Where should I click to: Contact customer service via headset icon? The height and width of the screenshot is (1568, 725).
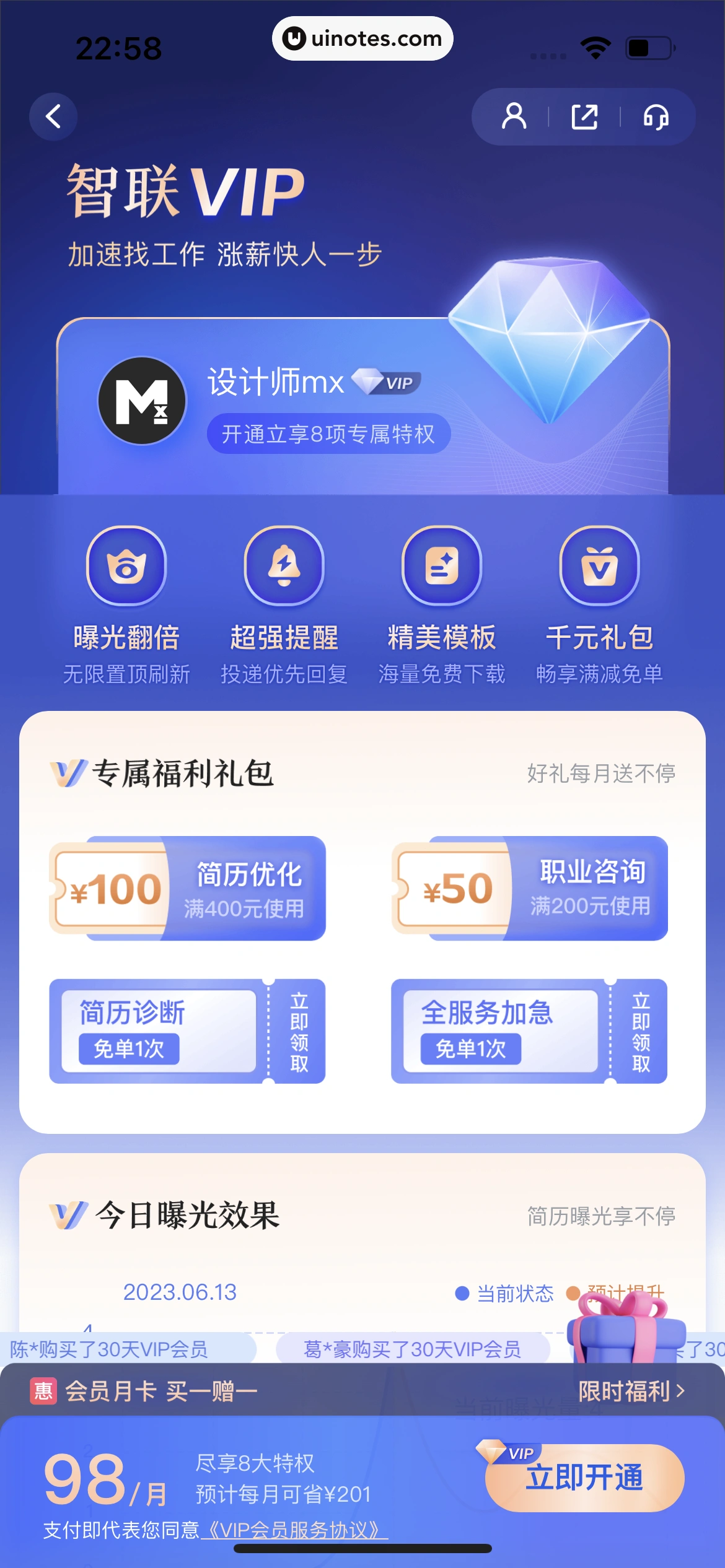(x=656, y=116)
